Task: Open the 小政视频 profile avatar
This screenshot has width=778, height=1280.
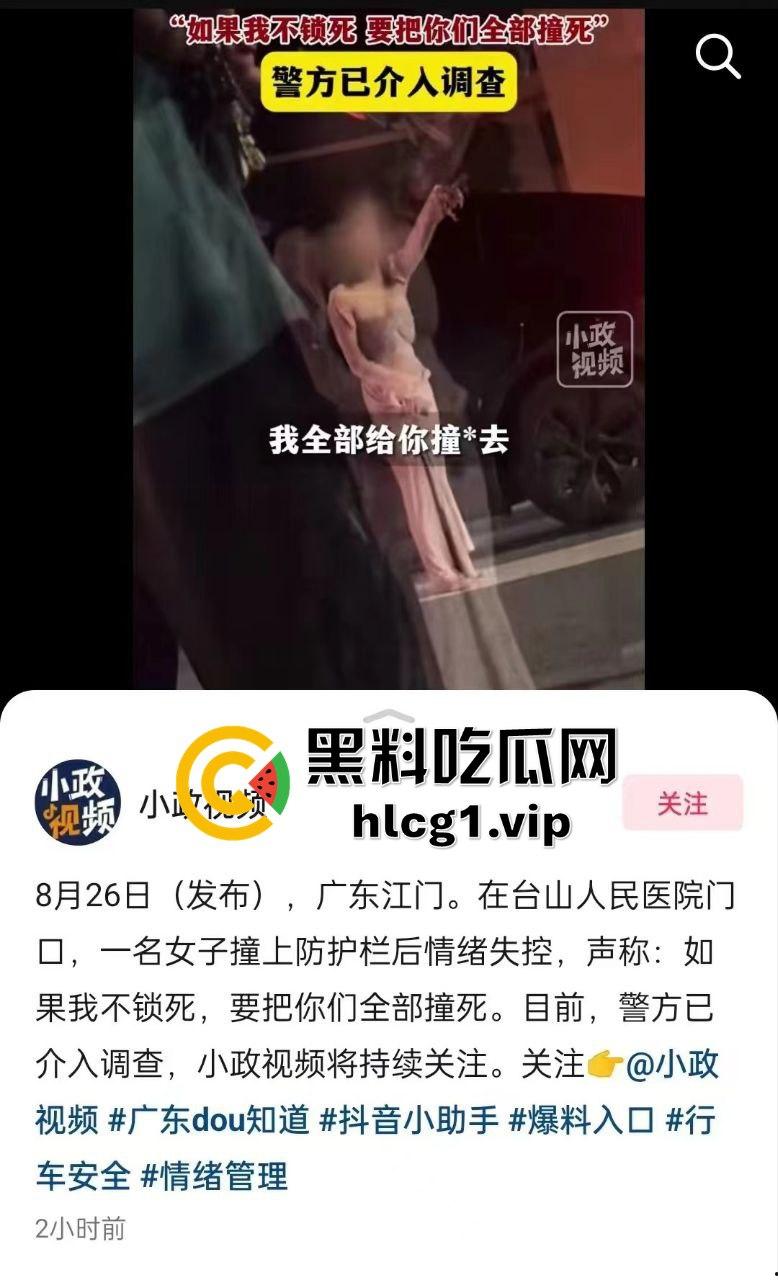Action: click(x=78, y=802)
